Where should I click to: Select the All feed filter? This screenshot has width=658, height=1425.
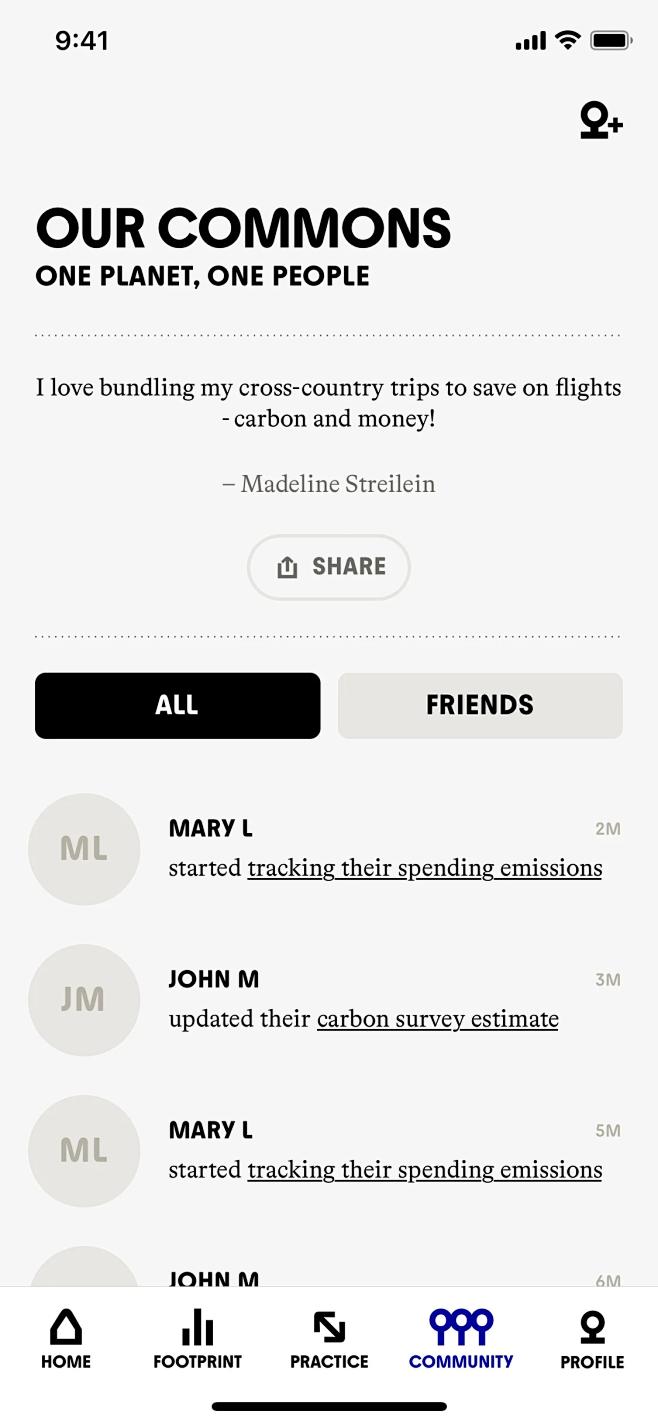[178, 705]
